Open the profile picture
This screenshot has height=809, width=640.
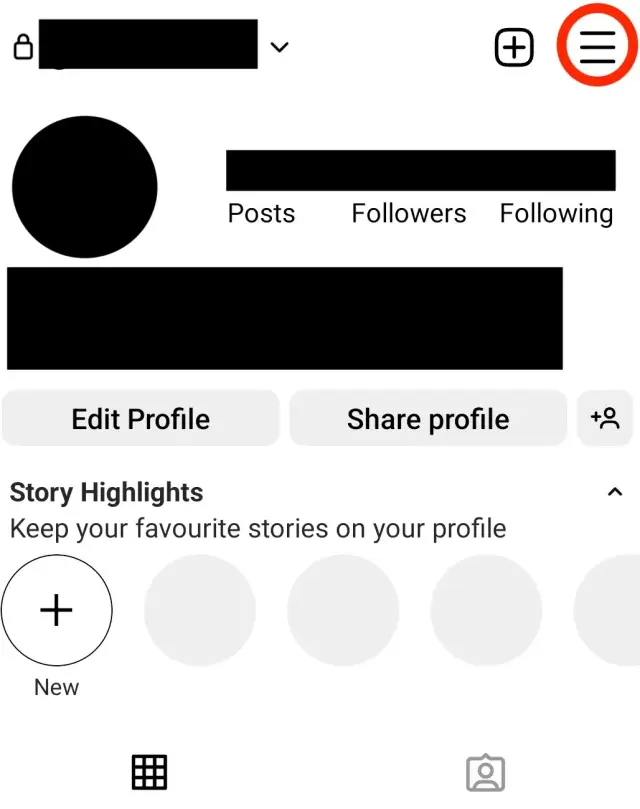pos(85,187)
